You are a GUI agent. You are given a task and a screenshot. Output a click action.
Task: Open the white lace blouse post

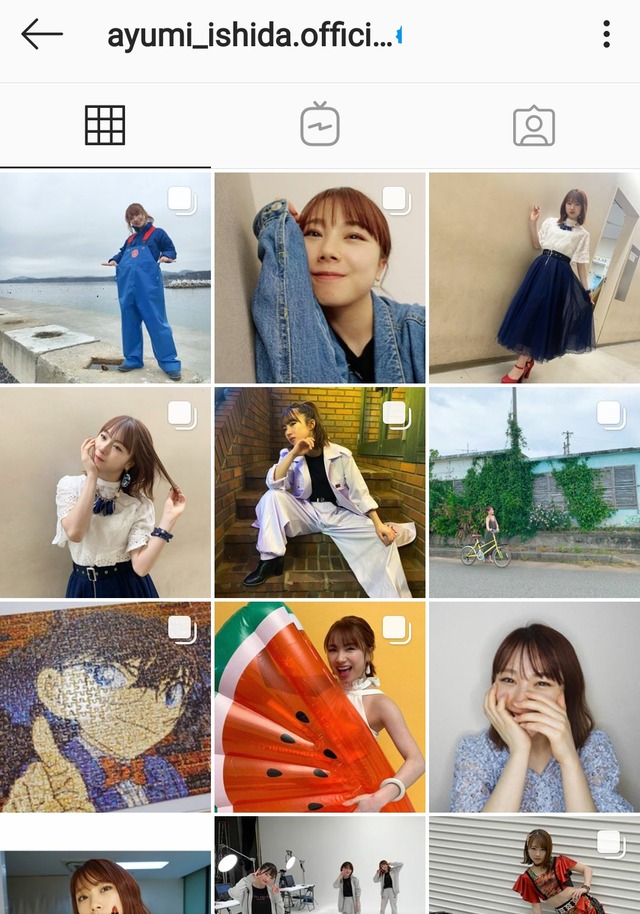coord(105,493)
